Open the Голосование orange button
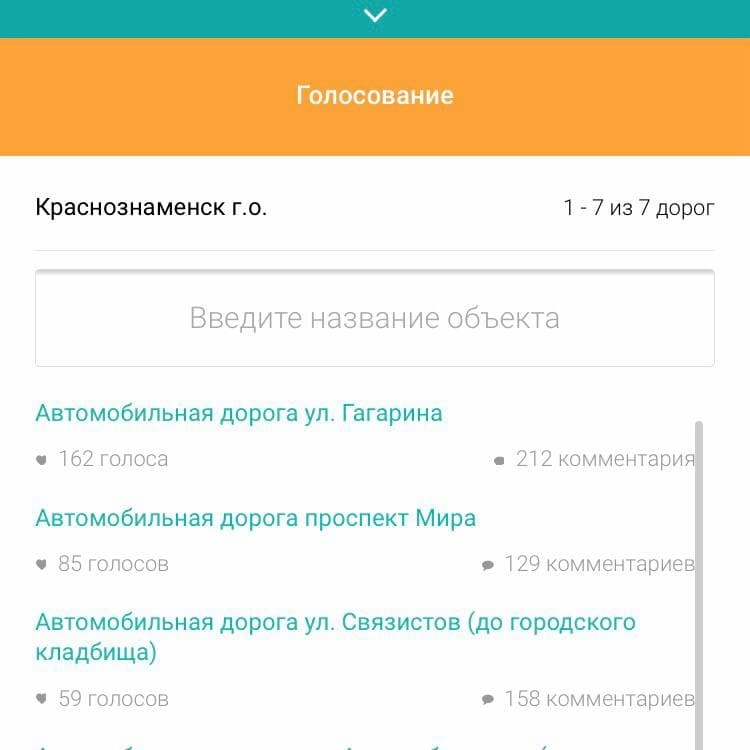Viewport: 750px width, 750px height. (x=375, y=96)
